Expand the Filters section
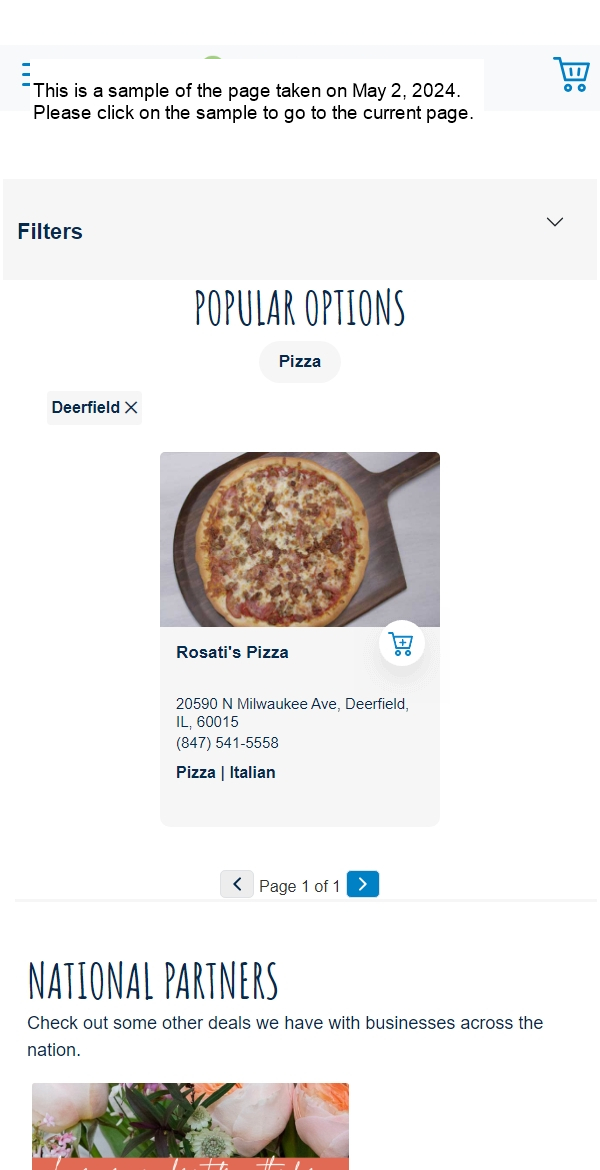Screen dimensions: 600x1170 pyautogui.click(x=555, y=222)
